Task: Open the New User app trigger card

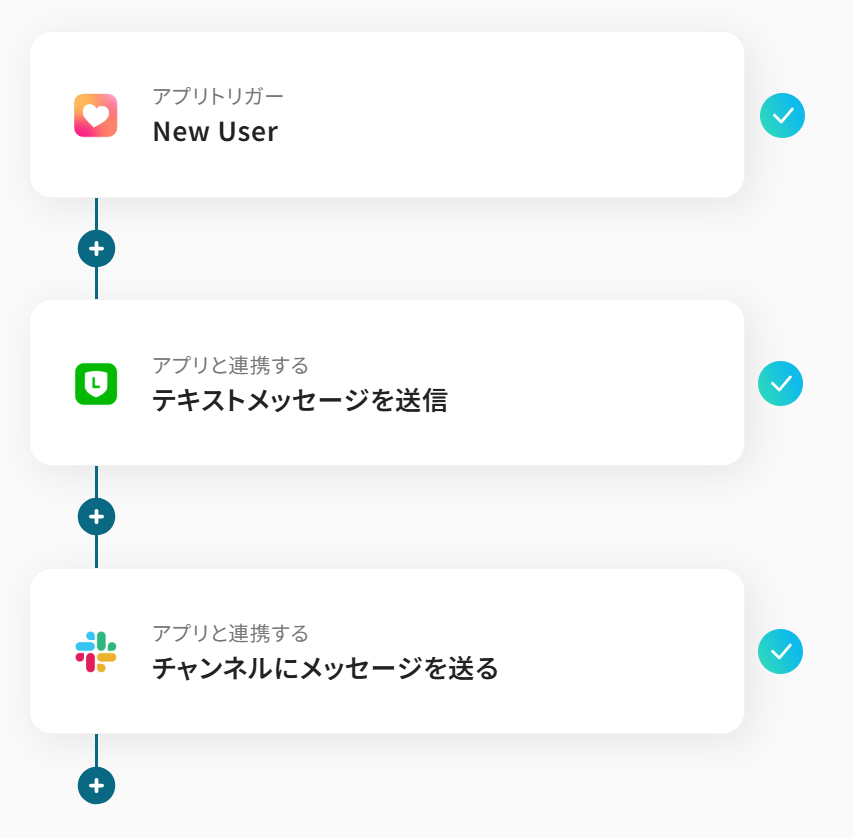Action: 386,115
